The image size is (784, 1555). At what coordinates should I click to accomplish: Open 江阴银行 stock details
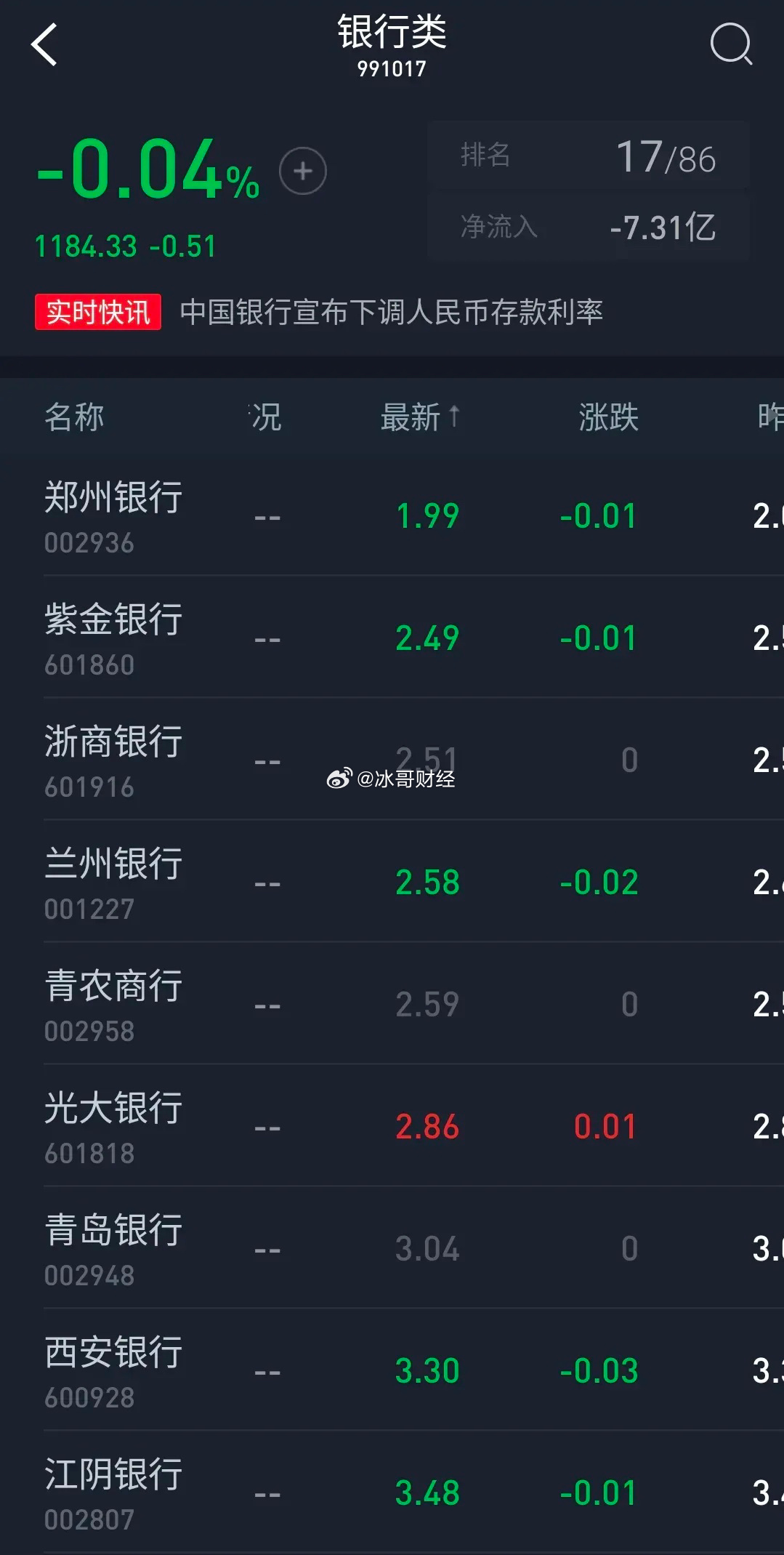point(392,1492)
